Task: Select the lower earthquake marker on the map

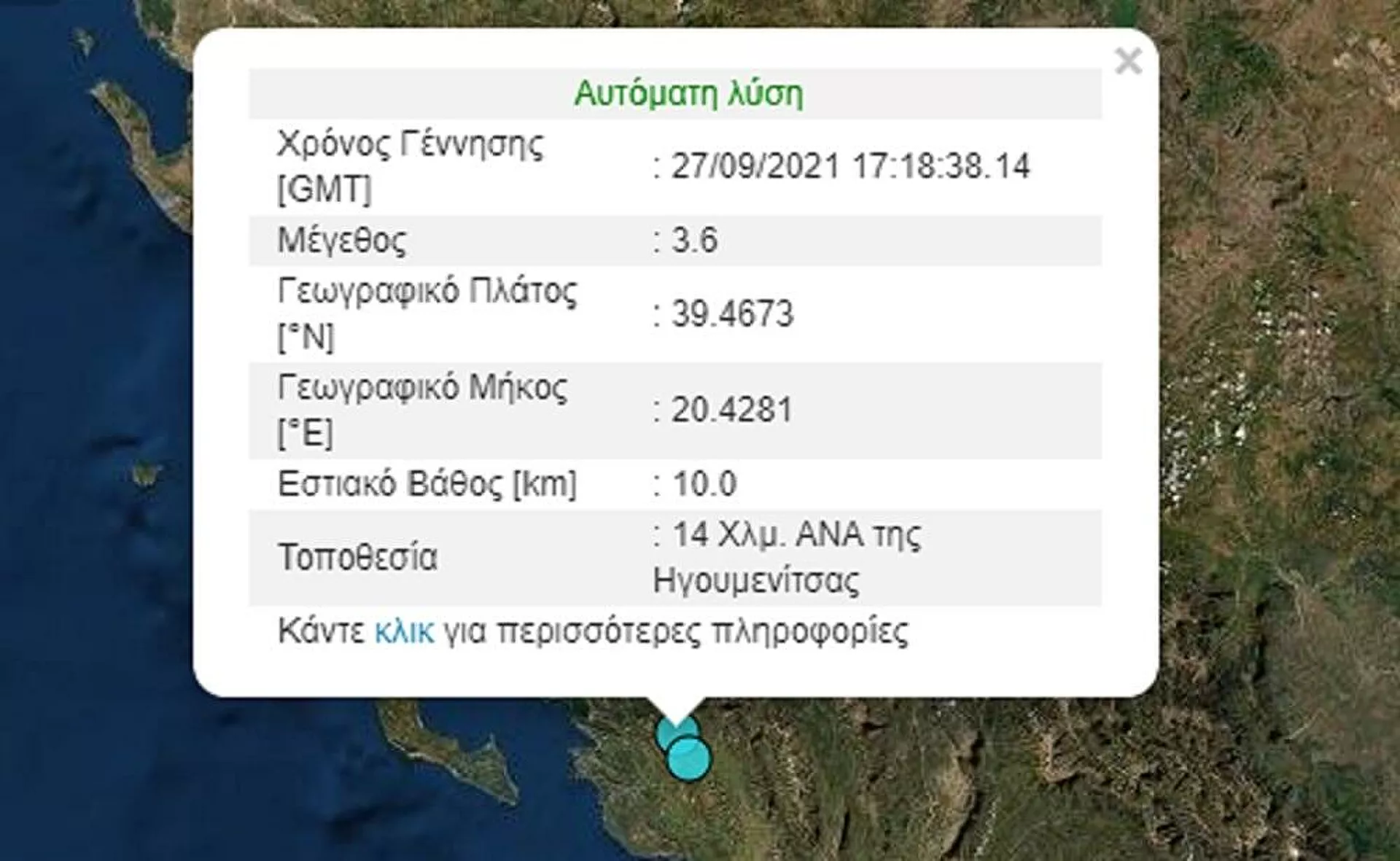Action: click(x=690, y=761)
